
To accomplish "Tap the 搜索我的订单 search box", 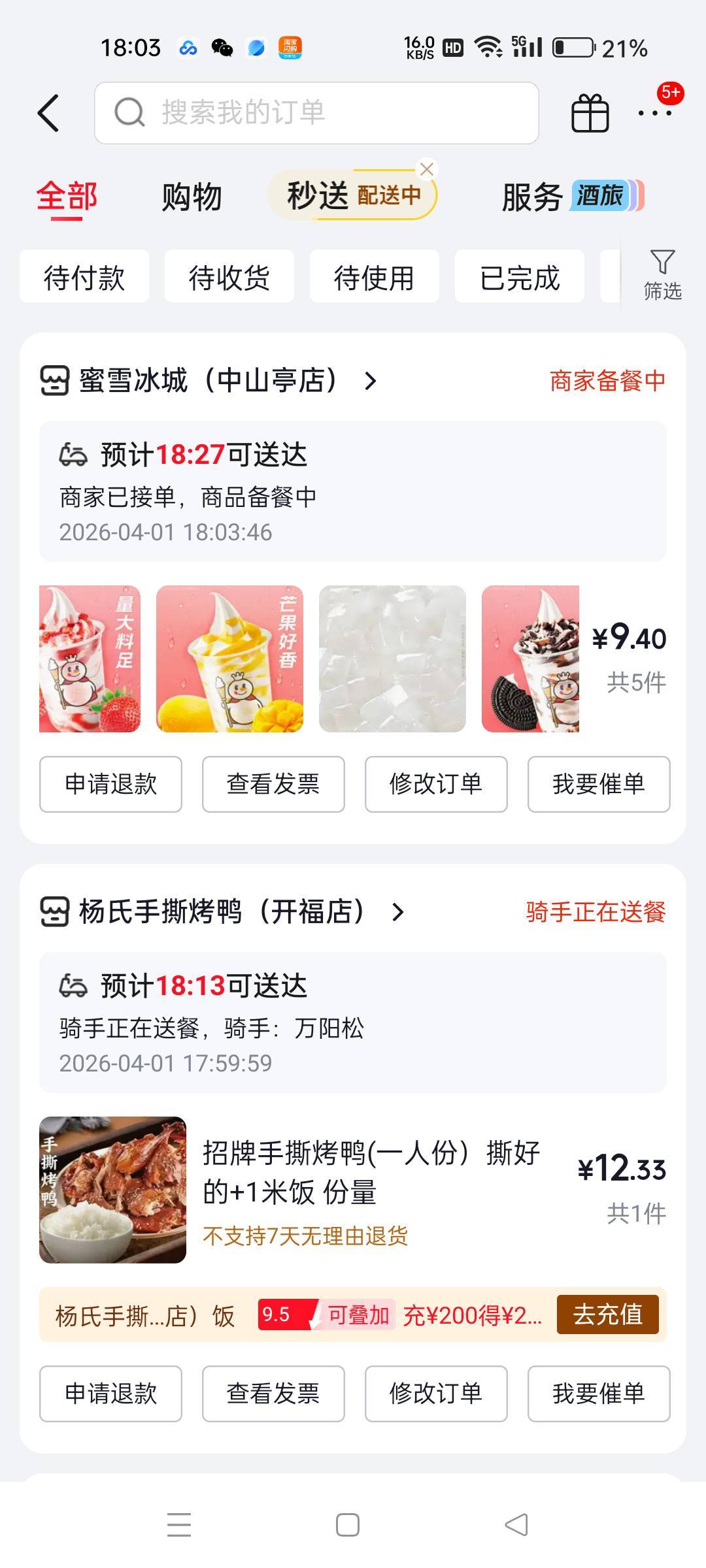I will [316, 112].
